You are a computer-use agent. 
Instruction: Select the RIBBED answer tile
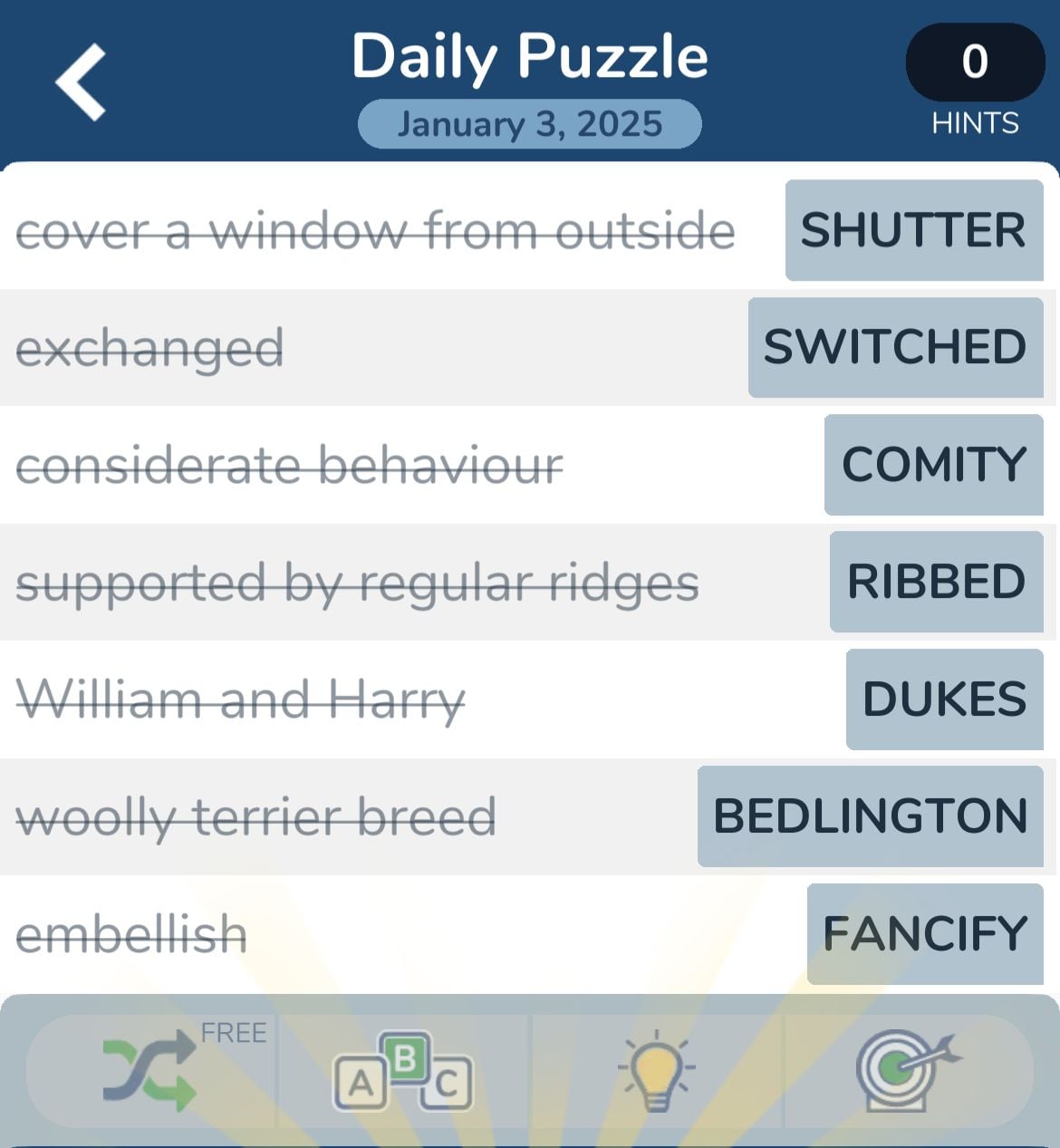tap(936, 582)
